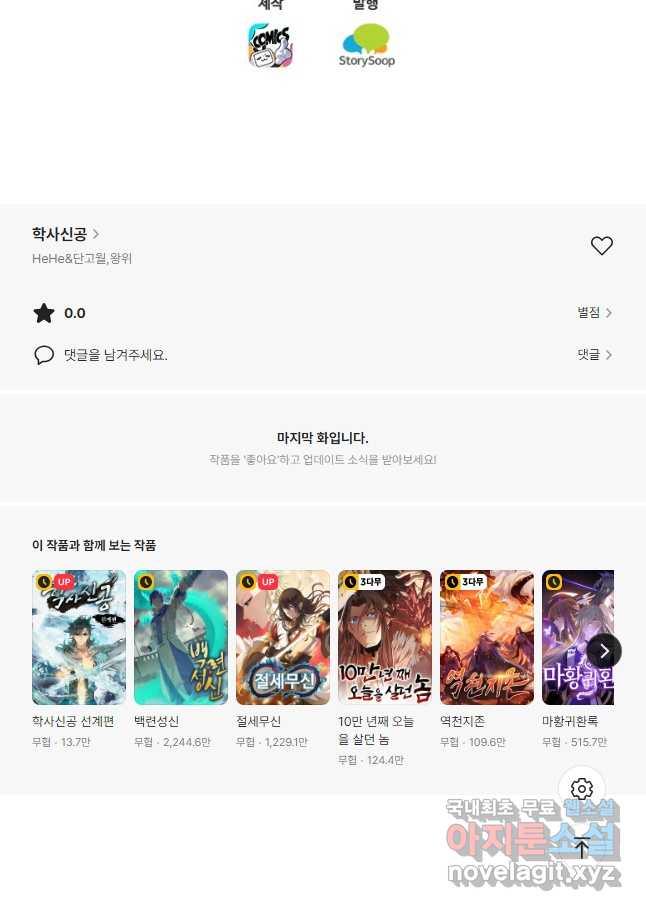Show next recommended titles with arrow
646x911 pixels.
(x=604, y=651)
